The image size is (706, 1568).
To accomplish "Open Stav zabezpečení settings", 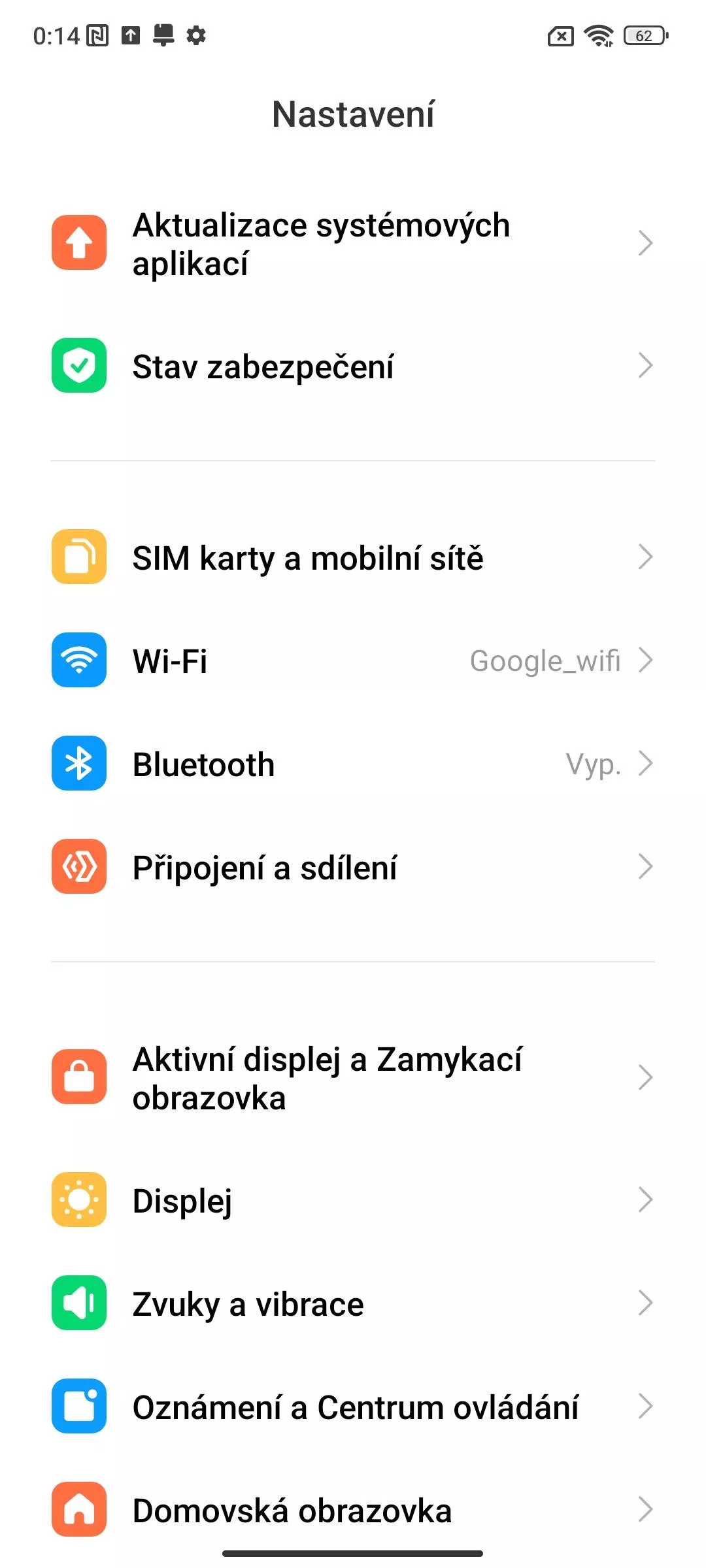I will tap(353, 366).
